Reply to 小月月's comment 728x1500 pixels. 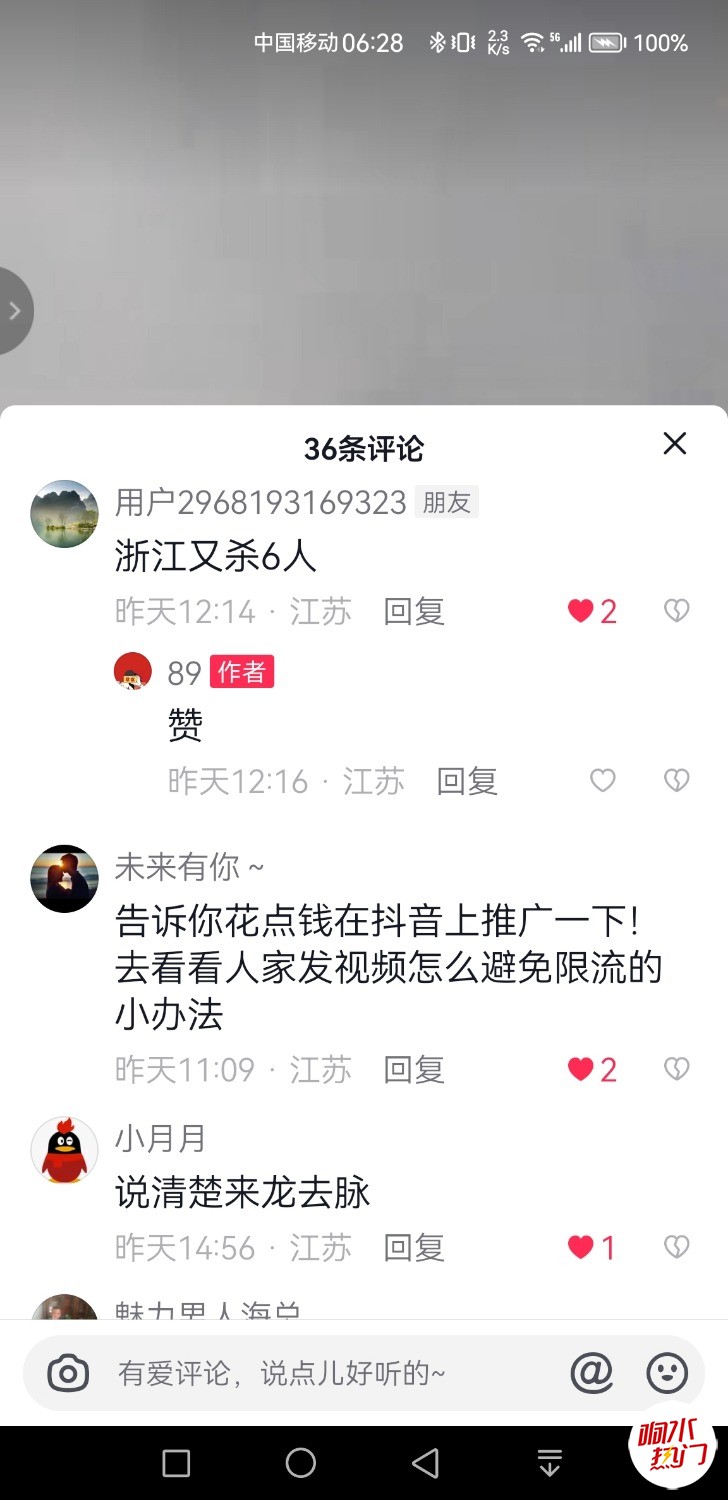pyautogui.click(x=414, y=1247)
